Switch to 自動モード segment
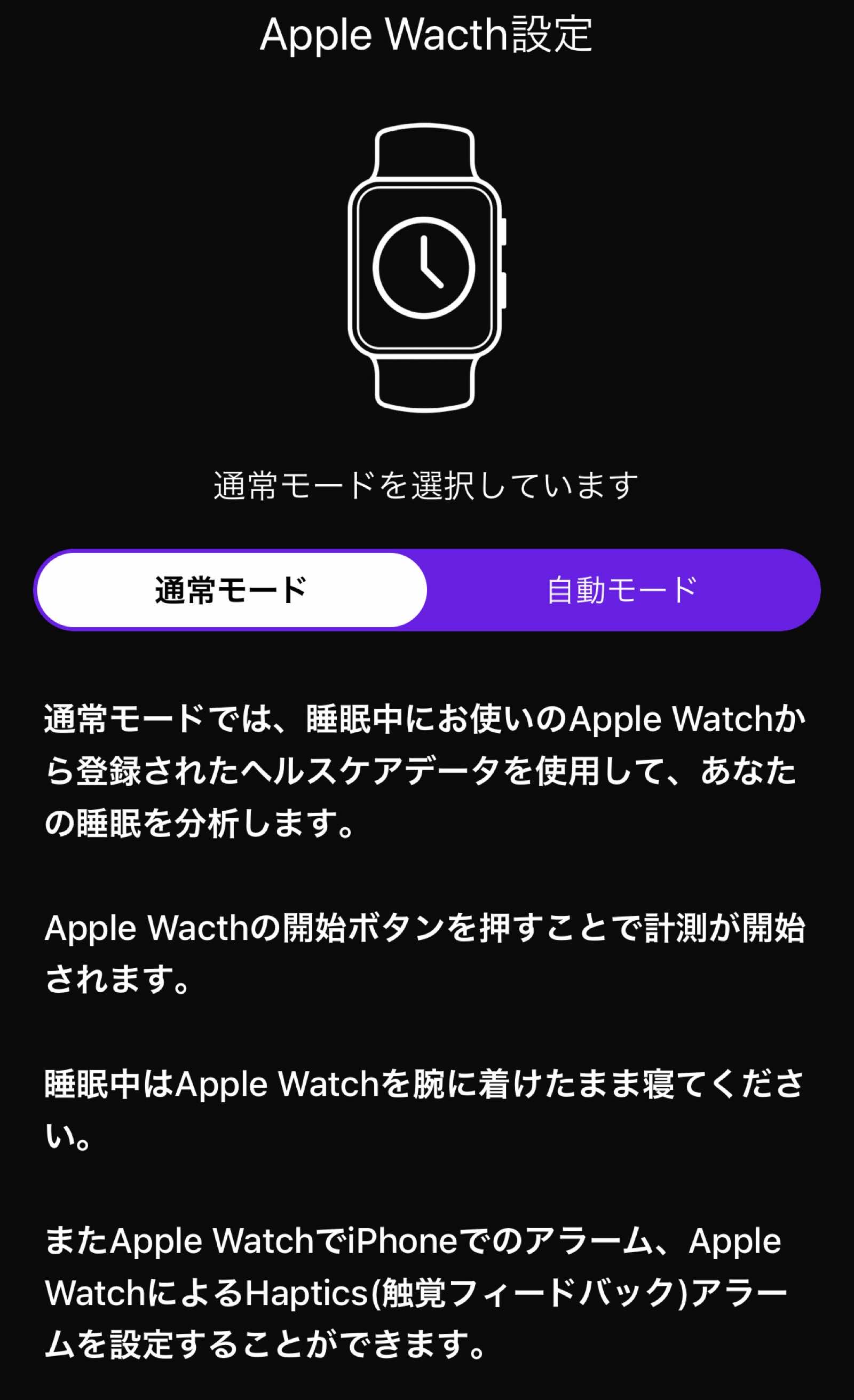Screen dimensions: 854x1400 622,590
